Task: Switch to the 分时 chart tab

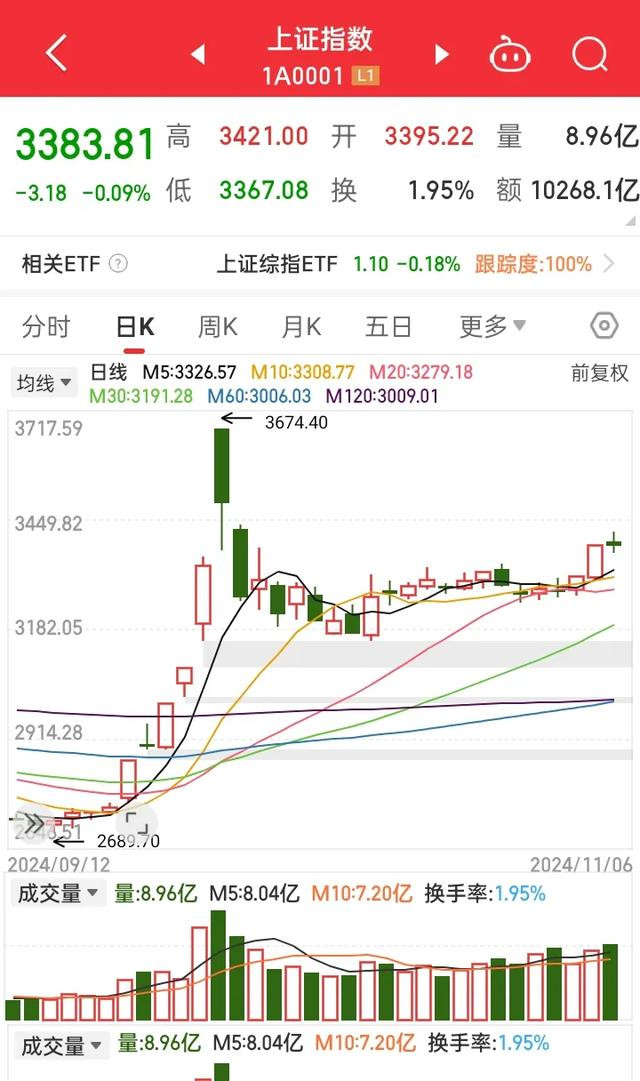Action: 46,326
